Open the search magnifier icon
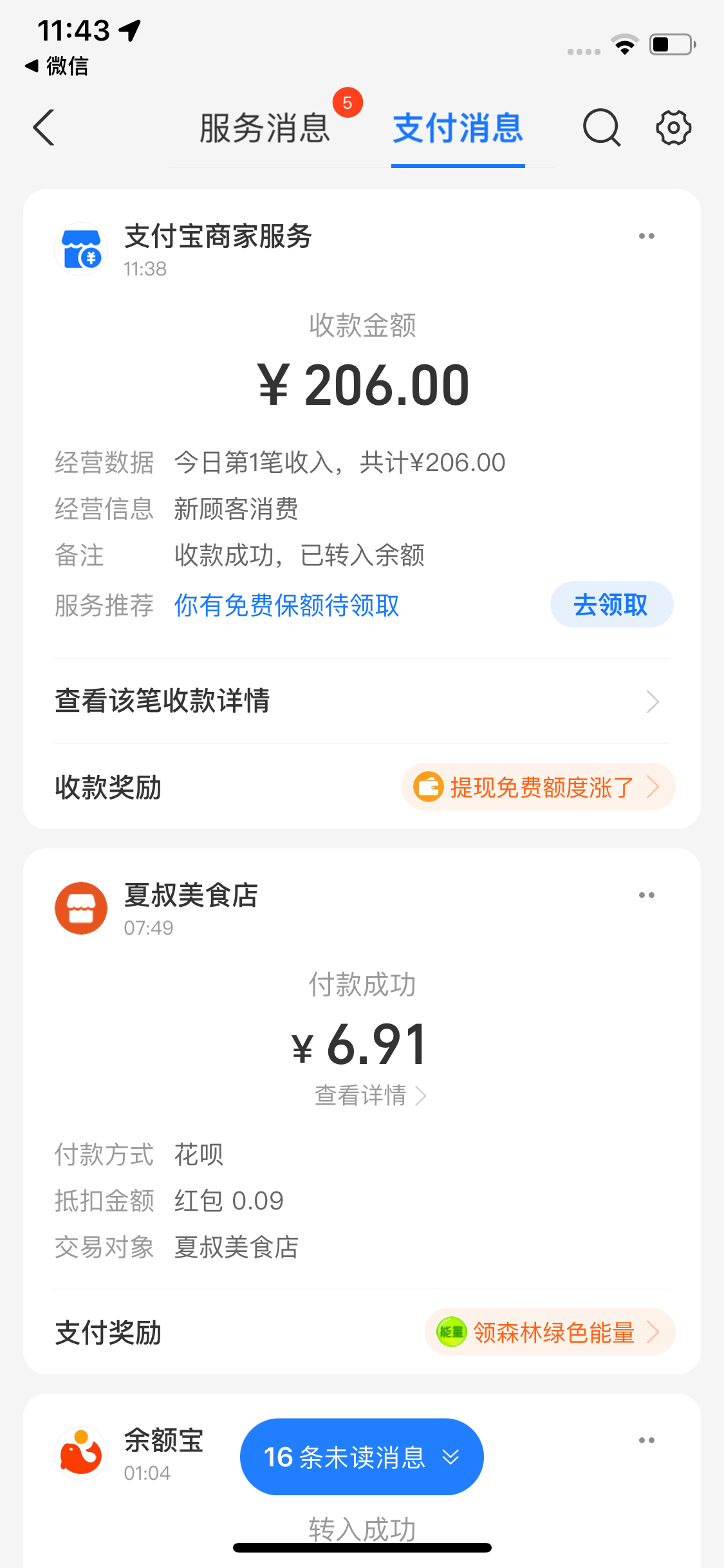The image size is (724, 1568). 602,127
